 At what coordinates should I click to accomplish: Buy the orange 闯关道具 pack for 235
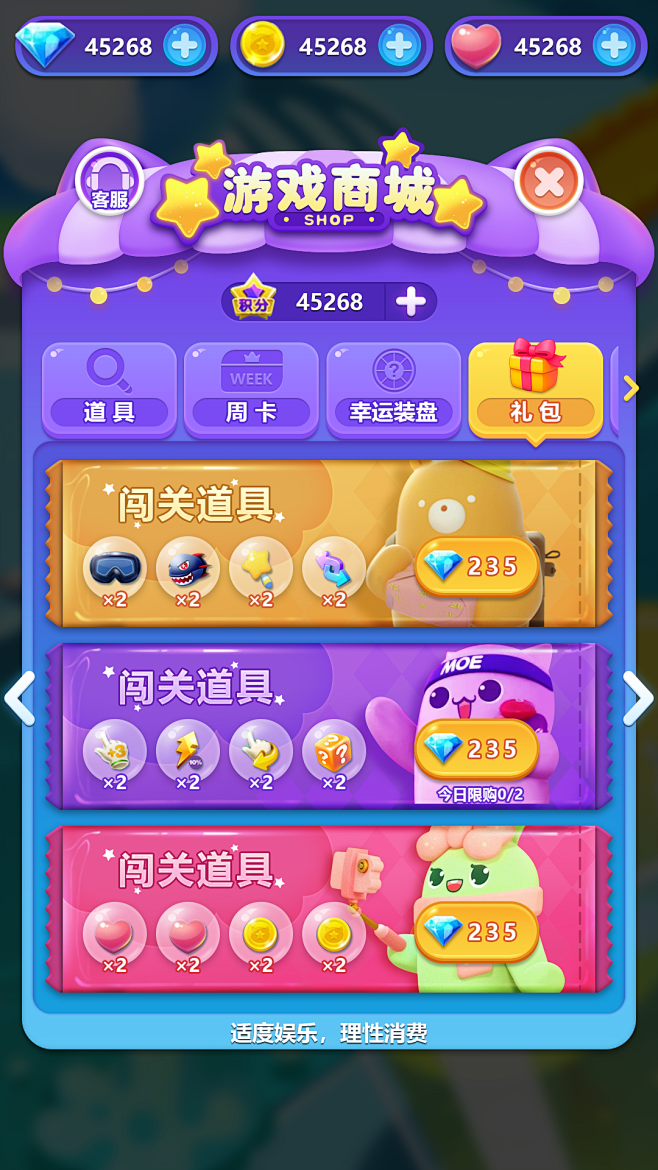click(x=477, y=566)
